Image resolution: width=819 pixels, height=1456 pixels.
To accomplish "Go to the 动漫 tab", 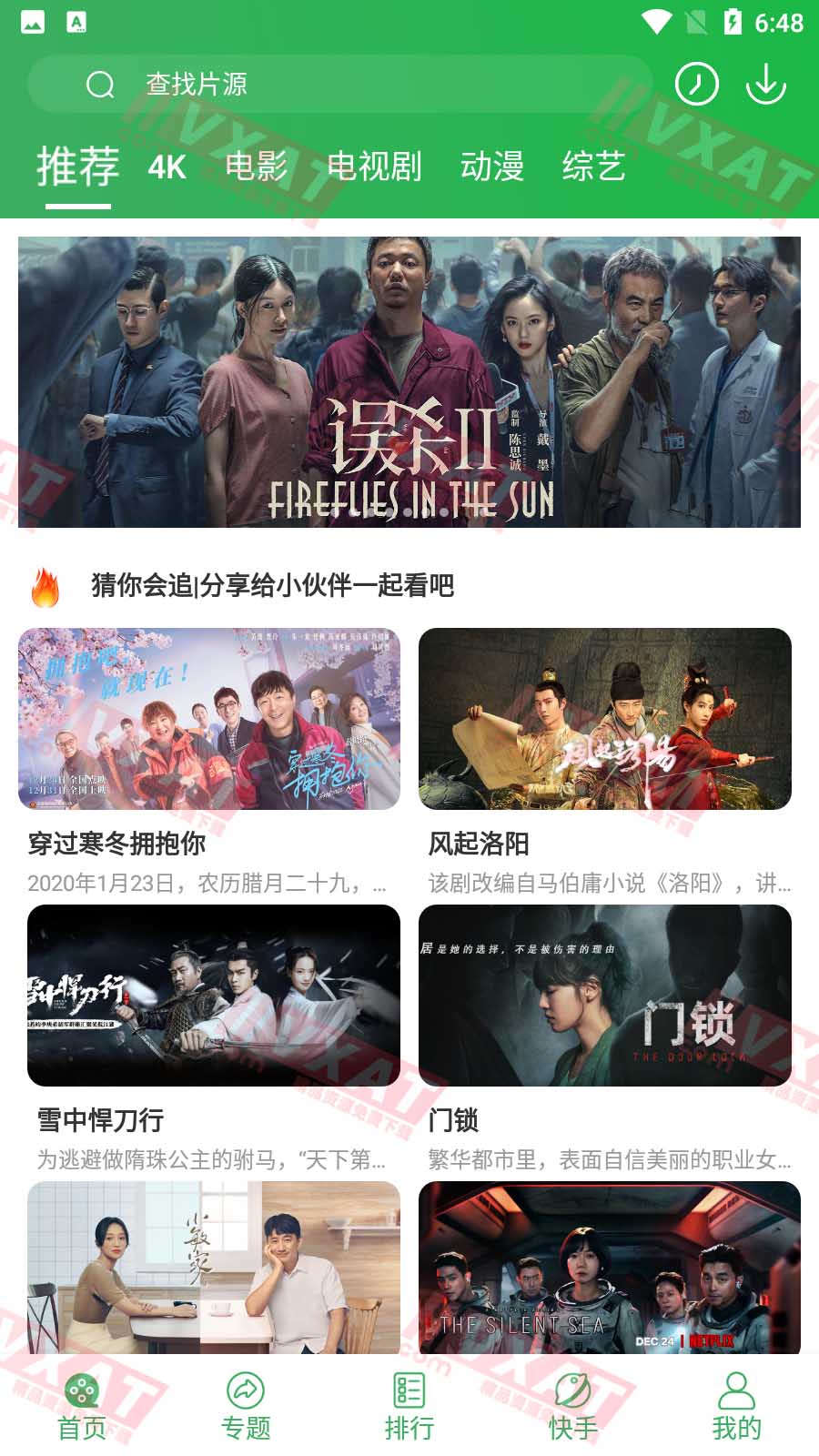I will (491, 167).
